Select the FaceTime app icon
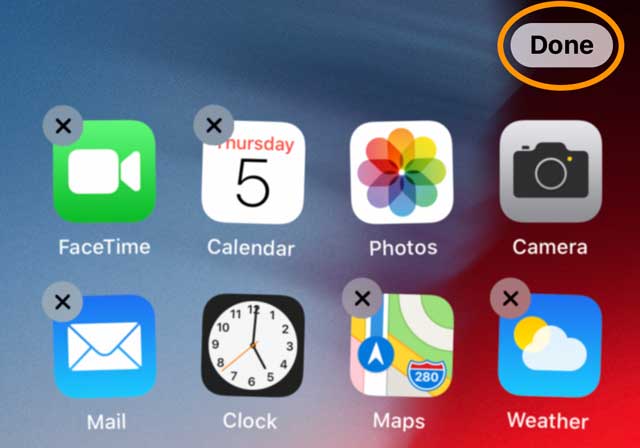 [x=103, y=173]
